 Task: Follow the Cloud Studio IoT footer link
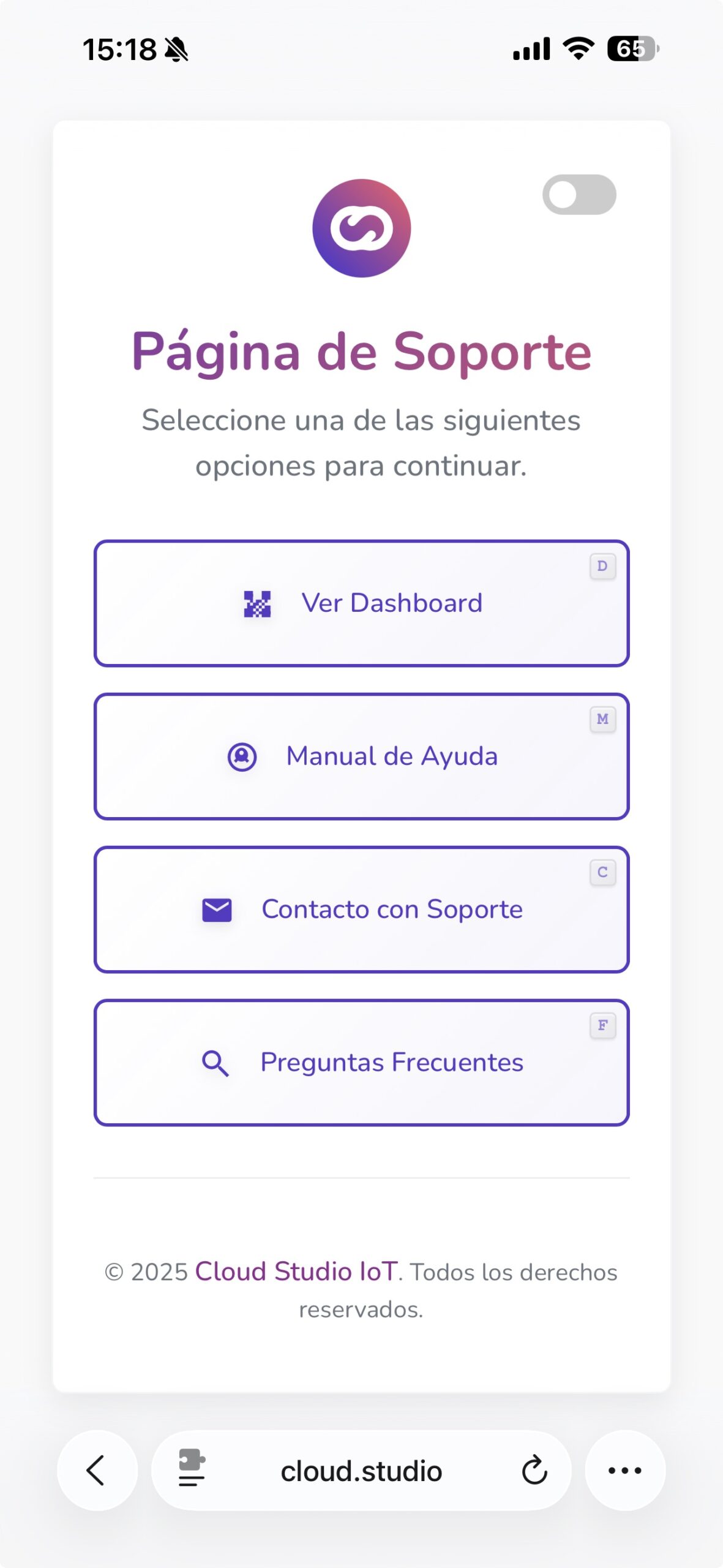(x=296, y=1272)
